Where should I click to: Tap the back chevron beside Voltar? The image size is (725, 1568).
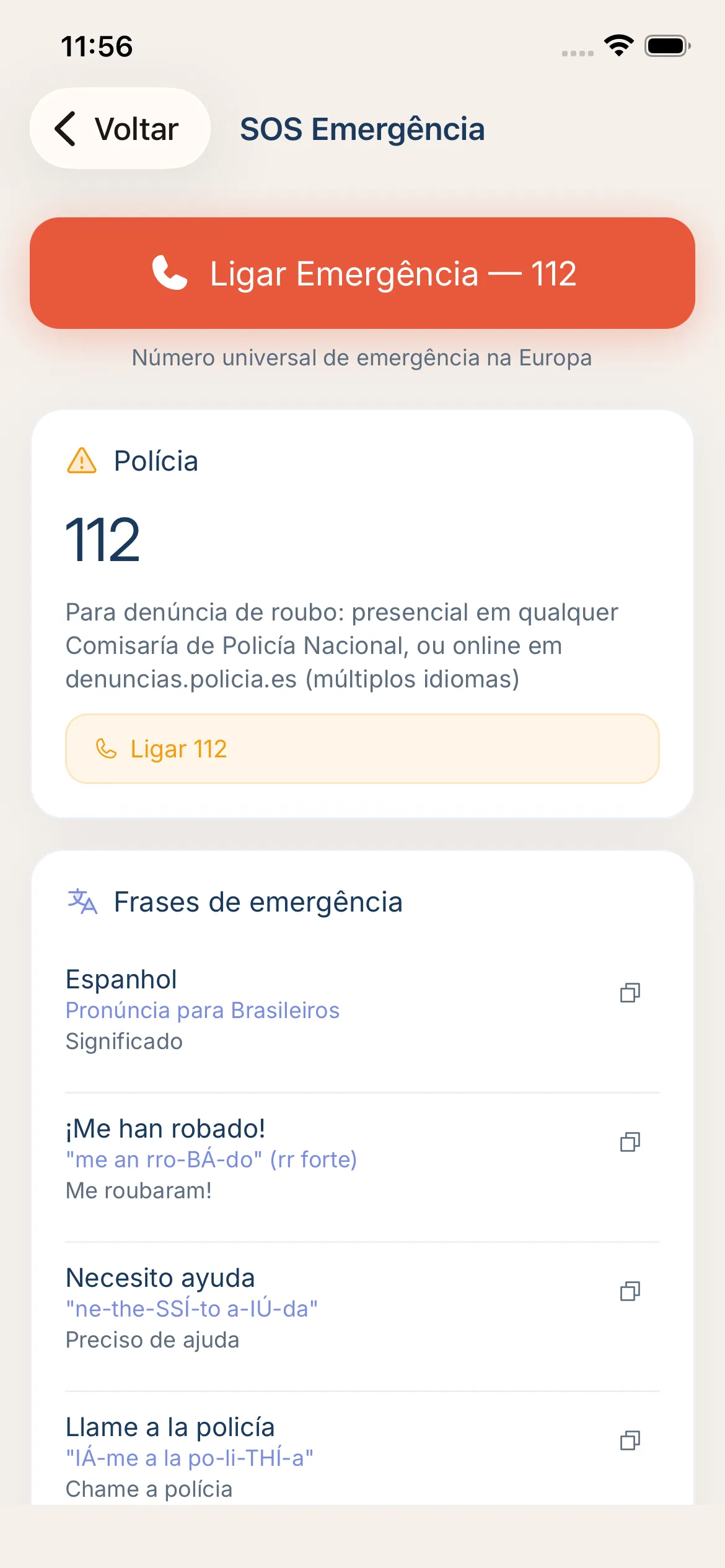[66, 129]
